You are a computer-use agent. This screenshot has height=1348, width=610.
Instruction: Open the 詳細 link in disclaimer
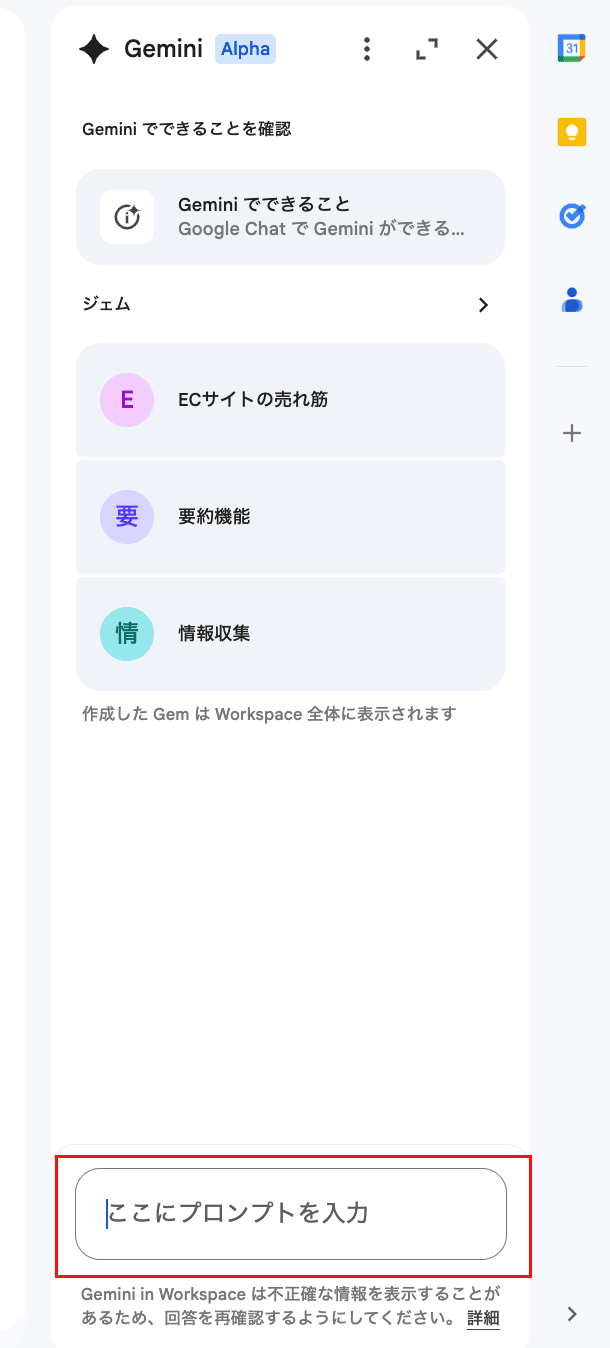tap(483, 1318)
